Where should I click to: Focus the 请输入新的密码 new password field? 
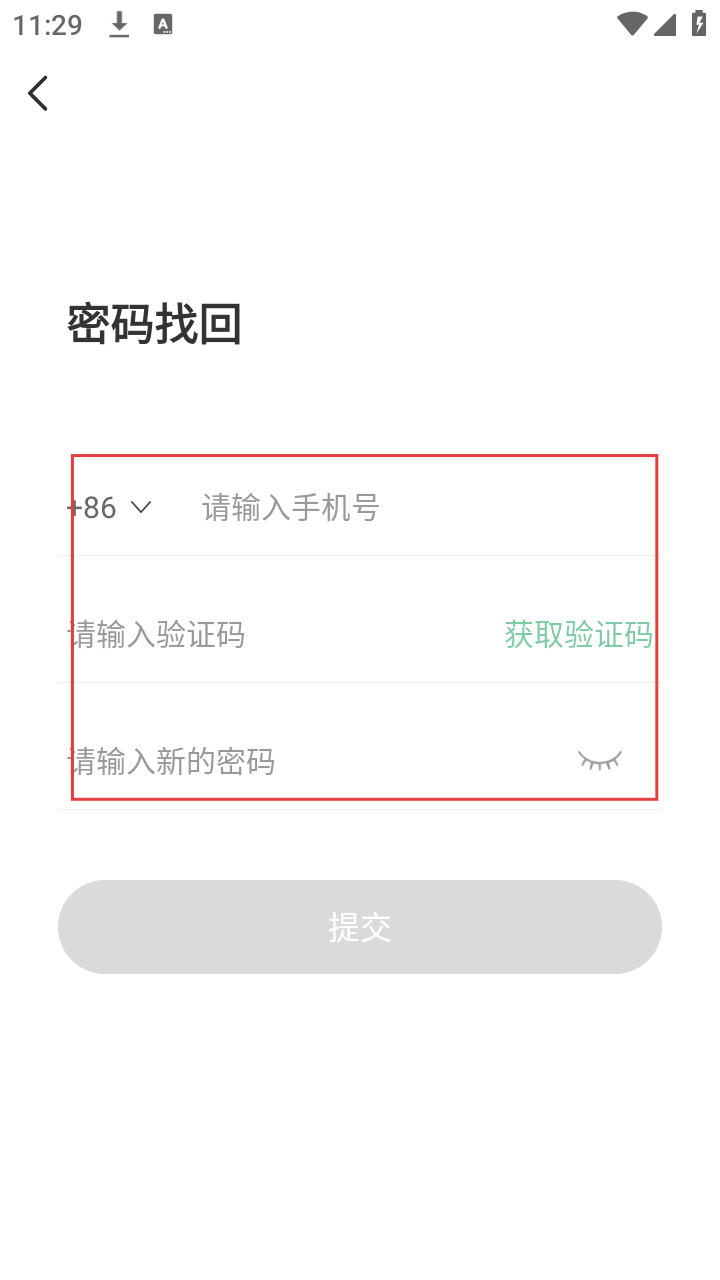coord(300,762)
